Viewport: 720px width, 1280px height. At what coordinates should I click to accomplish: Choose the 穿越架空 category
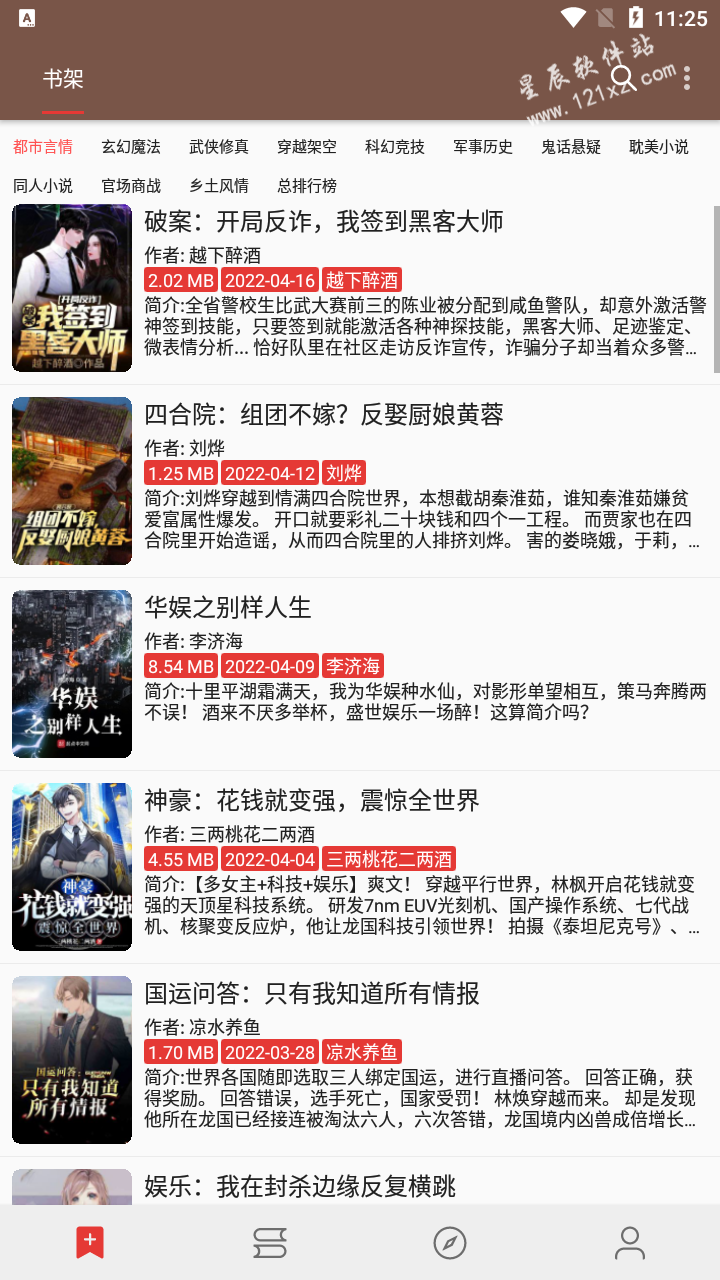coord(307,147)
